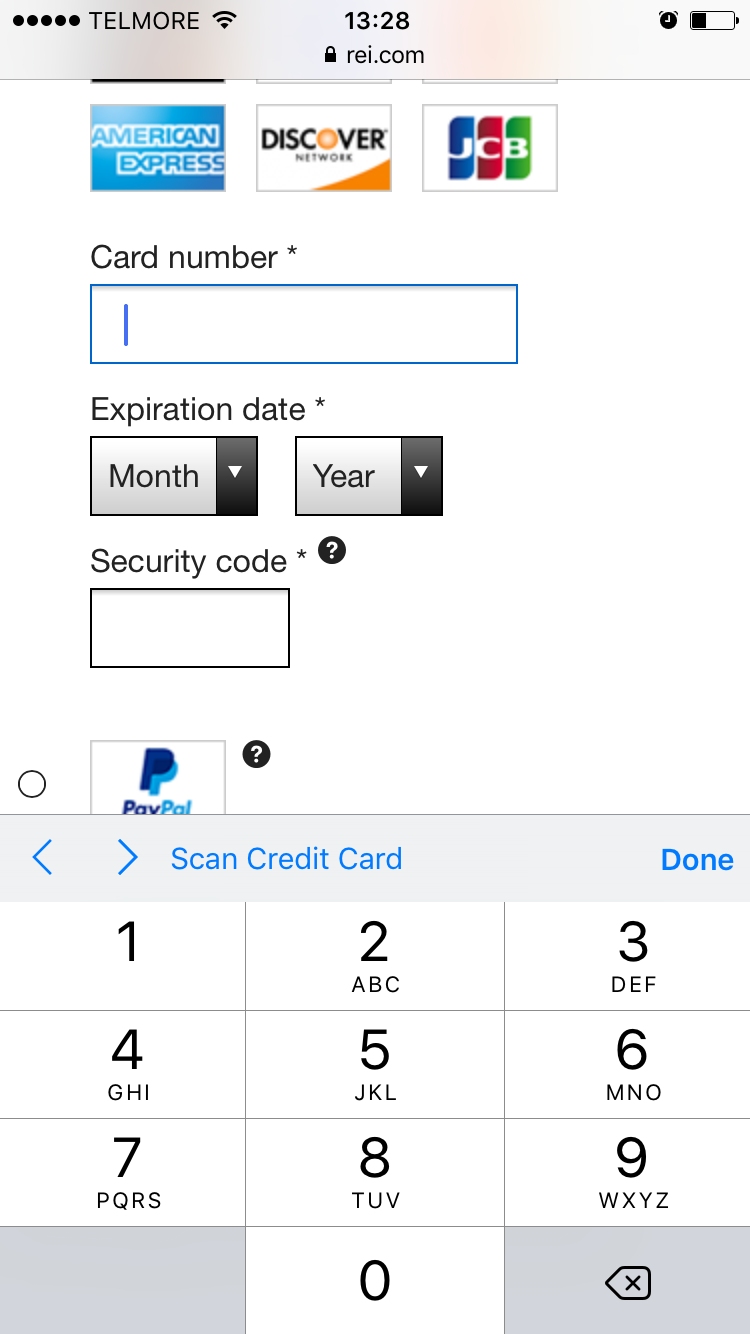
Task: Go to previous form field arrow
Action: [42, 858]
